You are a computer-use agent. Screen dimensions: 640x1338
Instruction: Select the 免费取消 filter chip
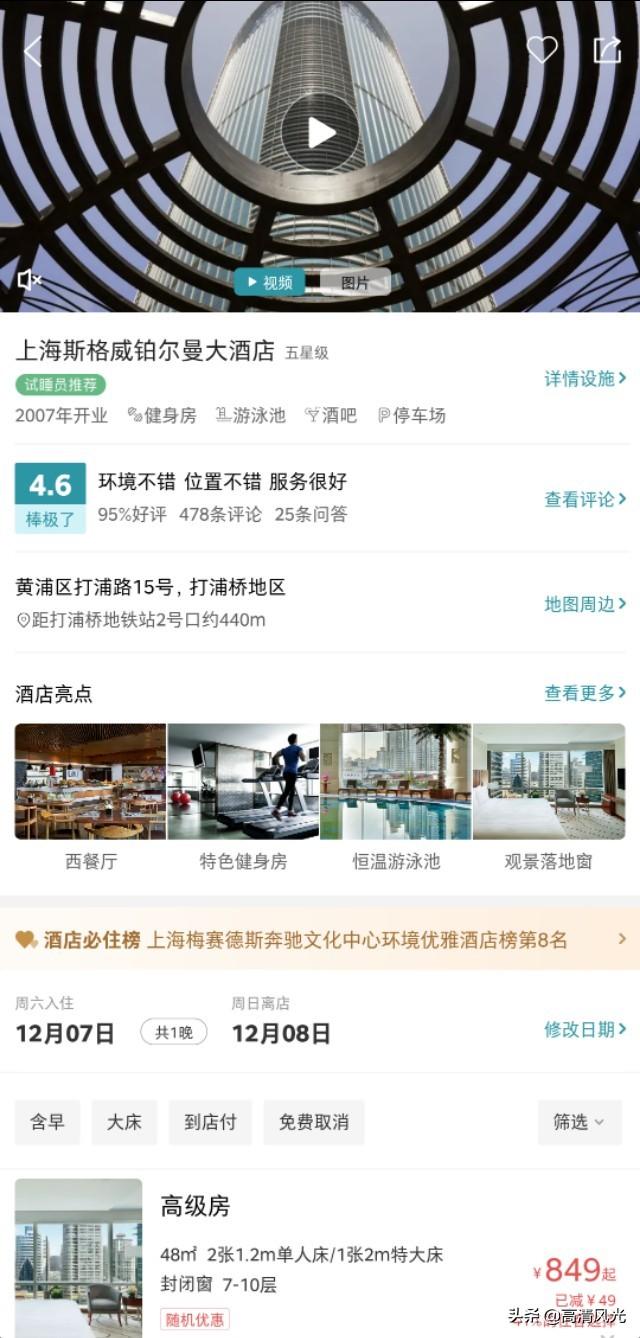(314, 1122)
